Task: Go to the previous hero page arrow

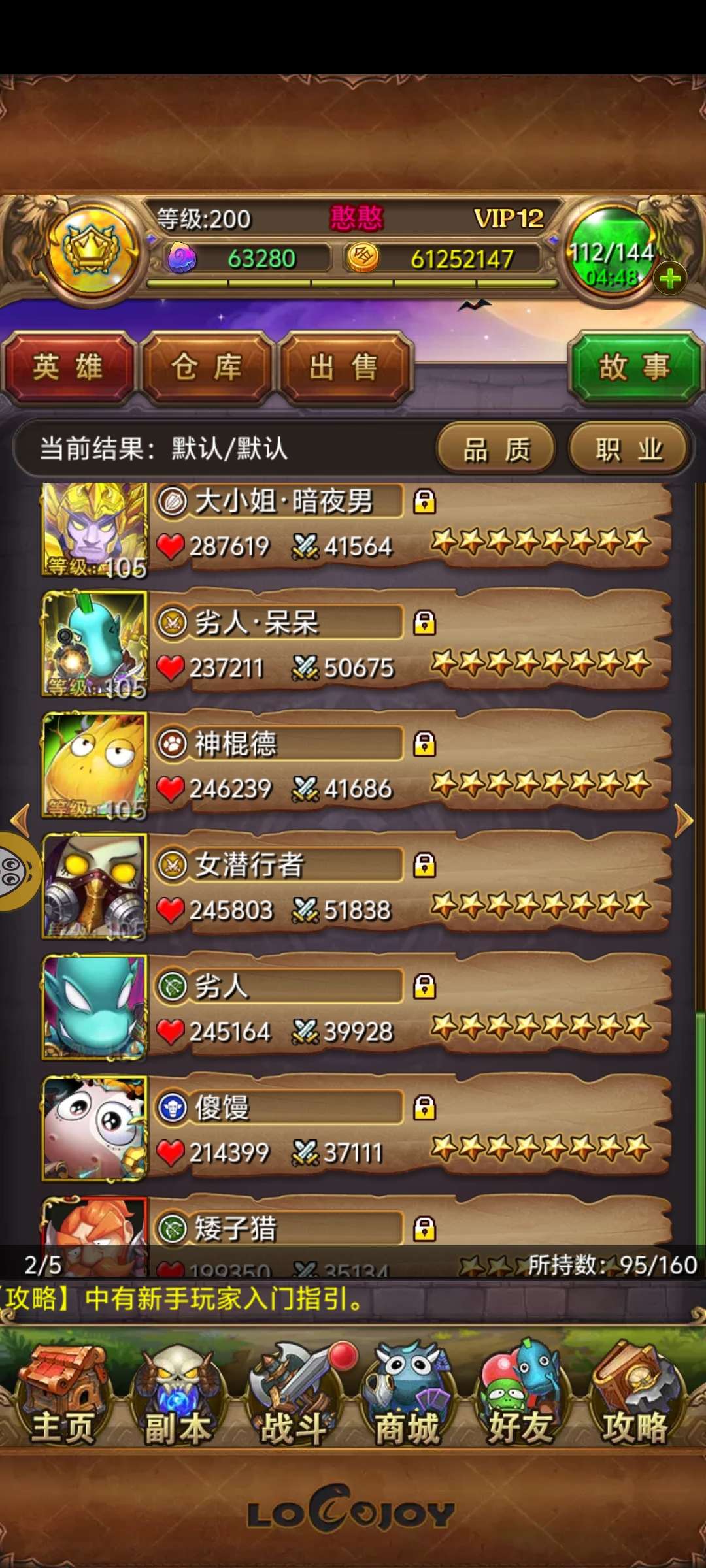Action: point(21,820)
